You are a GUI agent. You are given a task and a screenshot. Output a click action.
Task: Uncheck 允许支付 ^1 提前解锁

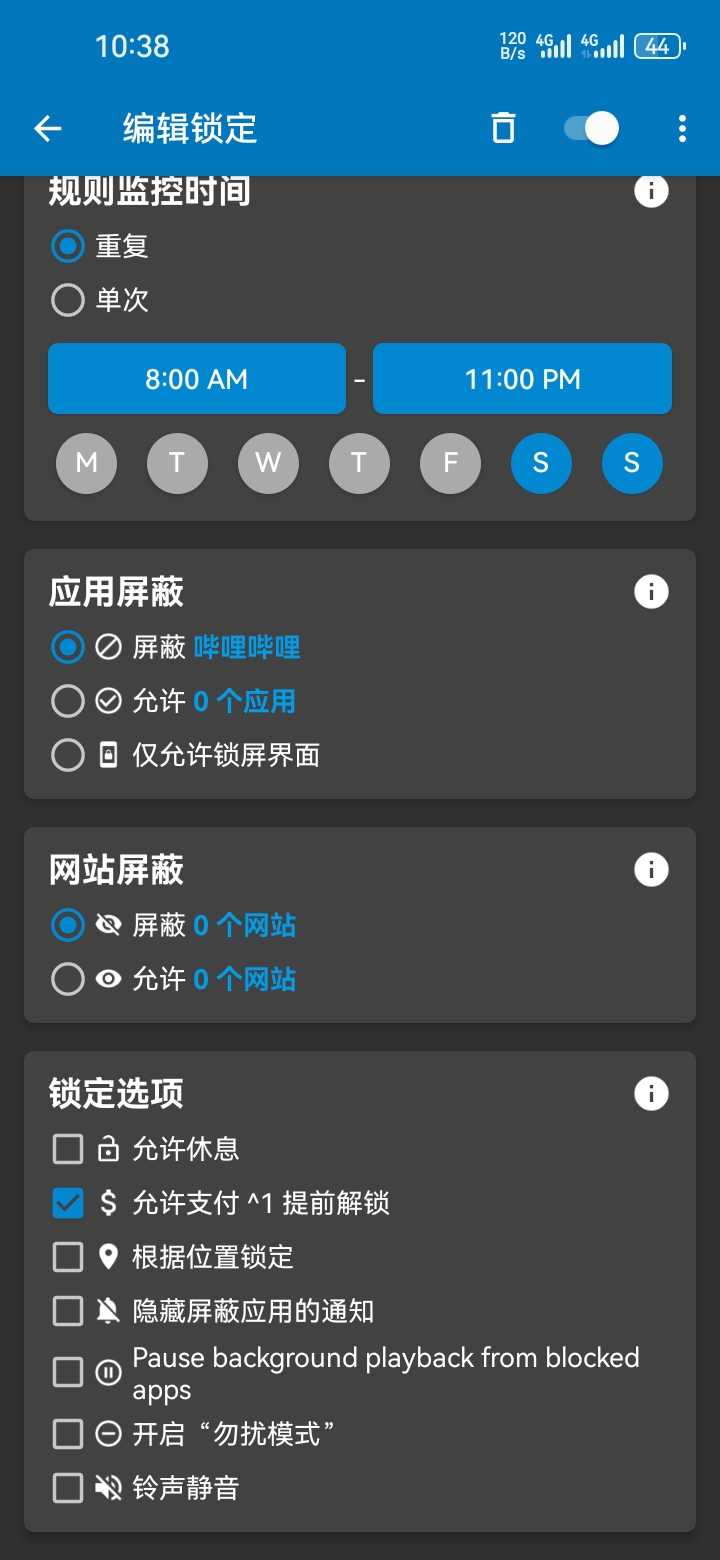[68, 1203]
